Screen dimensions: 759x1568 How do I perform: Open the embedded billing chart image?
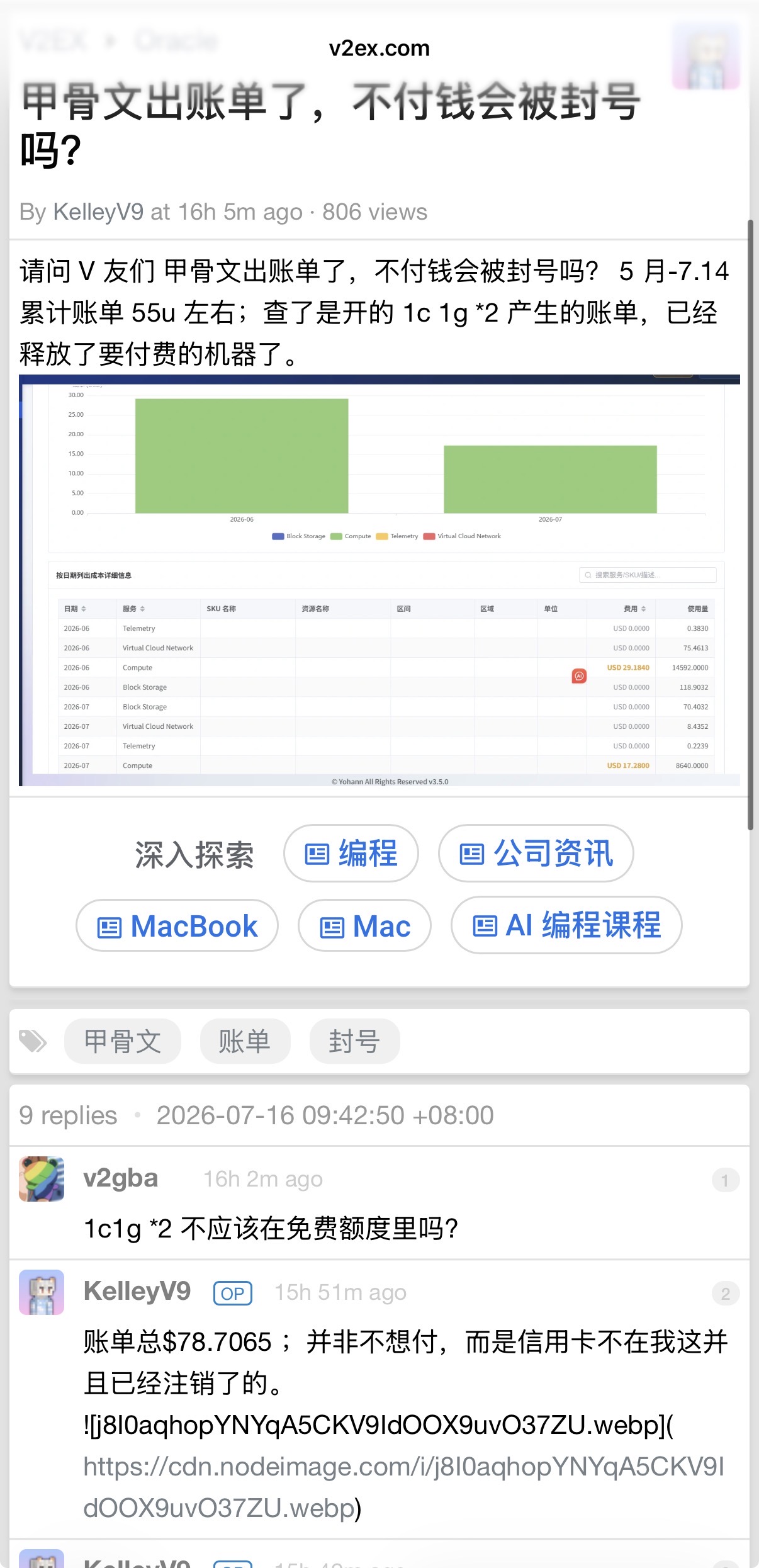tap(379, 580)
